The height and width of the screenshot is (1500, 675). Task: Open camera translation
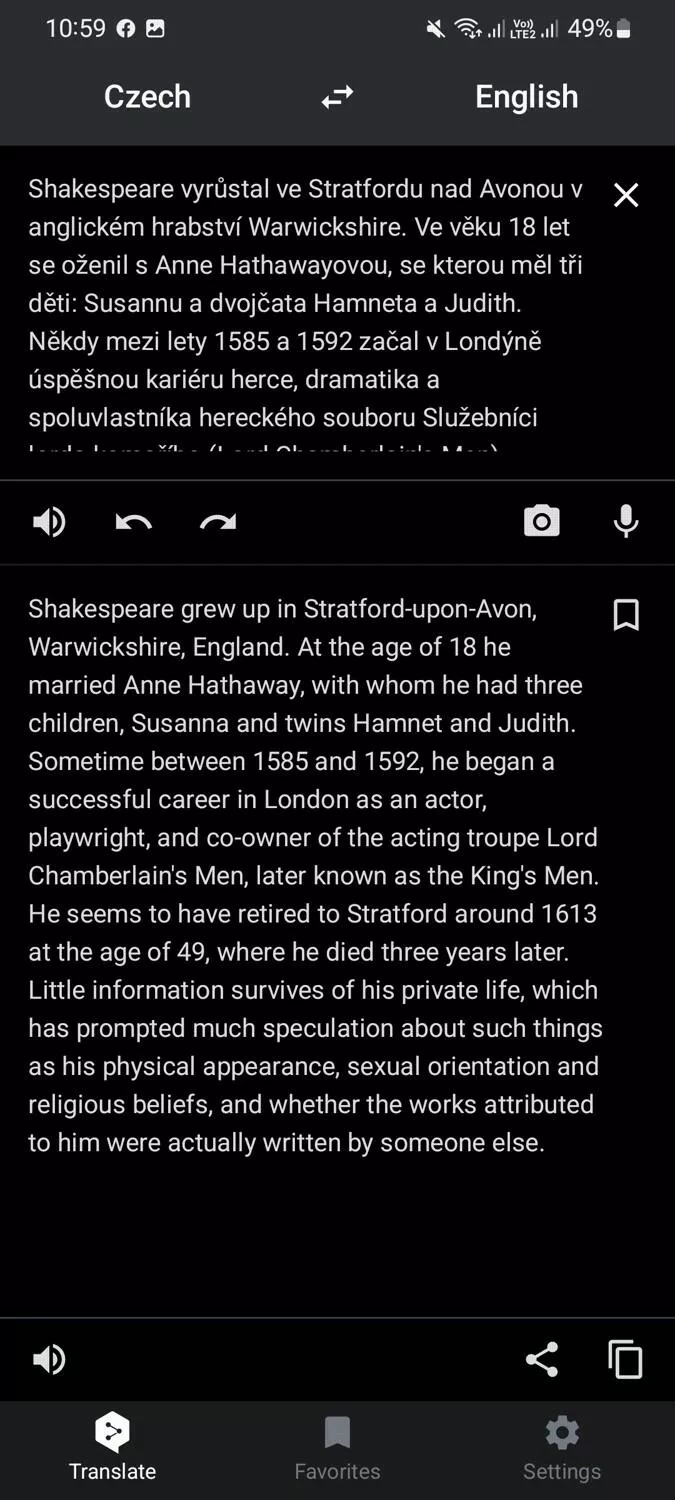click(542, 521)
